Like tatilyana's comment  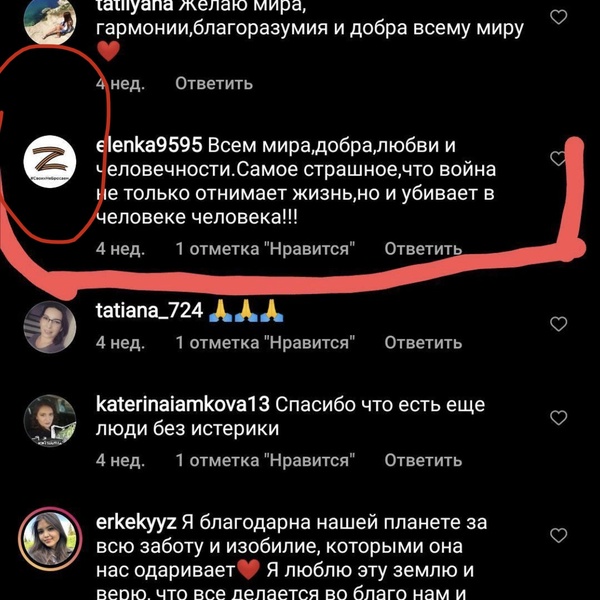tap(558, 16)
